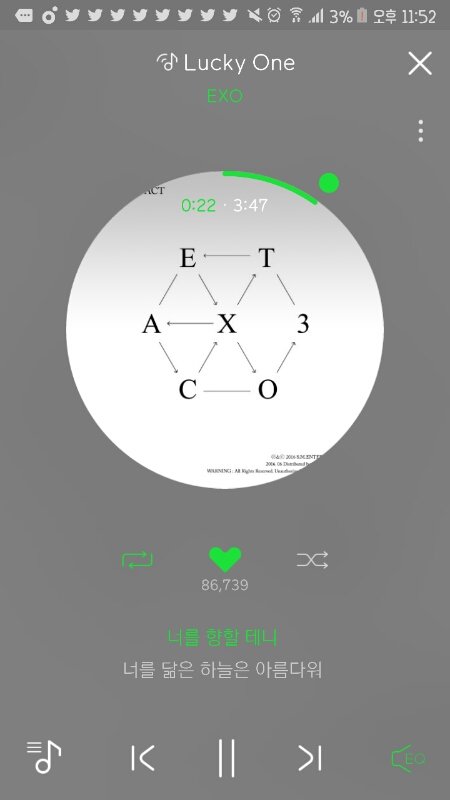This screenshot has height=800, width=450.
Task: Open the EXO artist page
Action: tap(225, 96)
